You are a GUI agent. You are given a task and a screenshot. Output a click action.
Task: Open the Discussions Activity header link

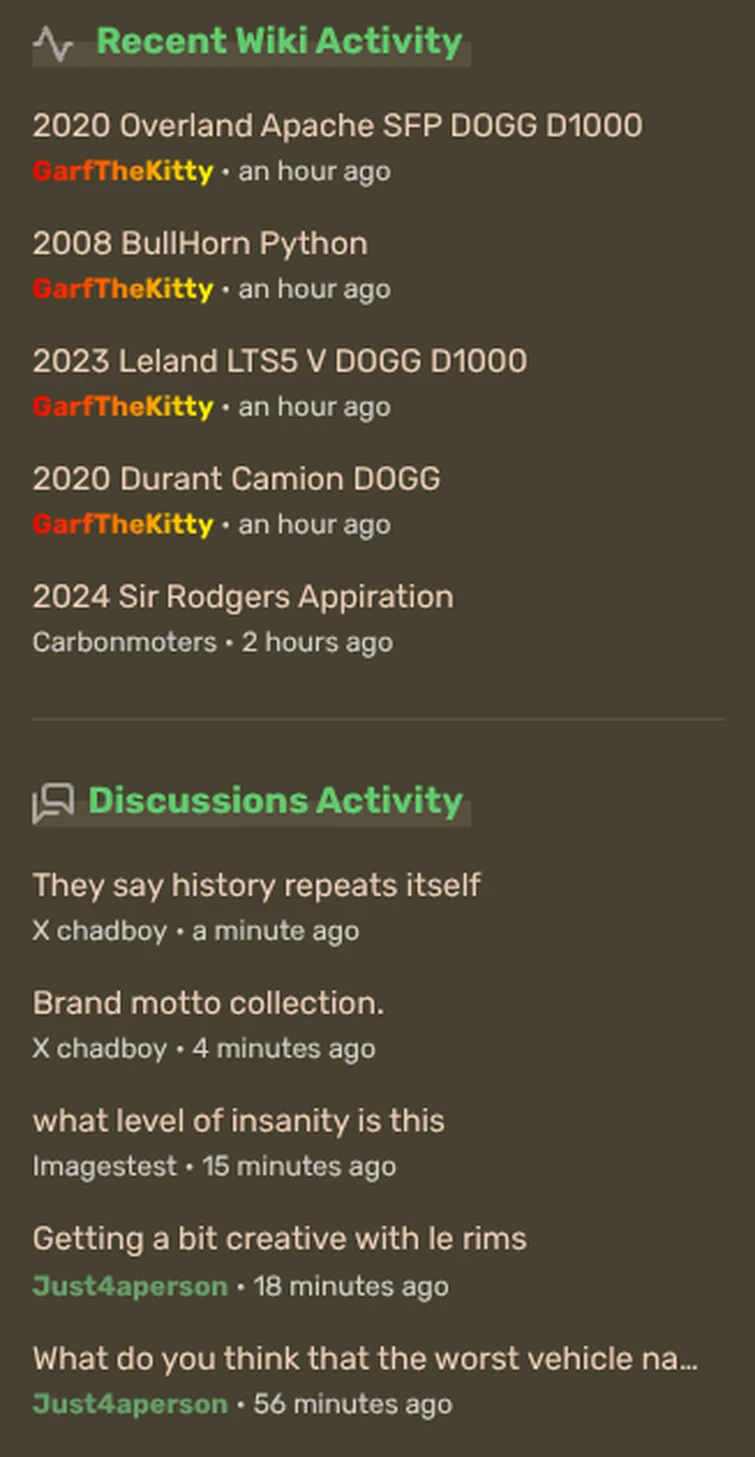pyautogui.click(x=275, y=800)
